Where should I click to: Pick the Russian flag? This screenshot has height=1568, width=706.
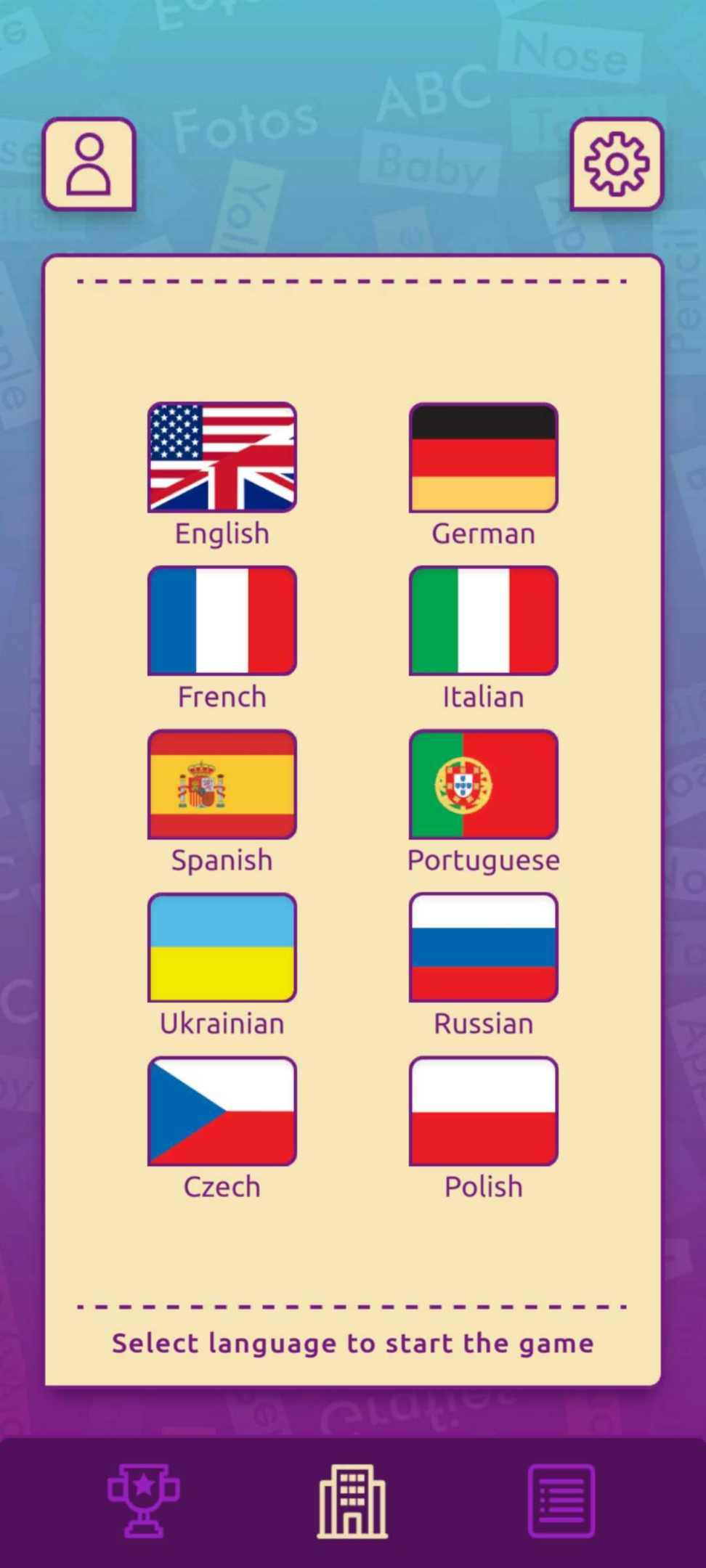pos(484,947)
